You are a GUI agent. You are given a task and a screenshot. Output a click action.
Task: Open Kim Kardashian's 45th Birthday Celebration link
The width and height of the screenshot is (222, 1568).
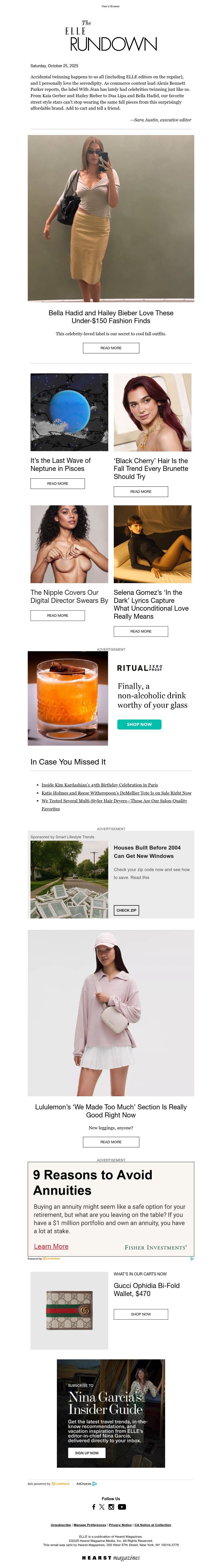point(99,785)
